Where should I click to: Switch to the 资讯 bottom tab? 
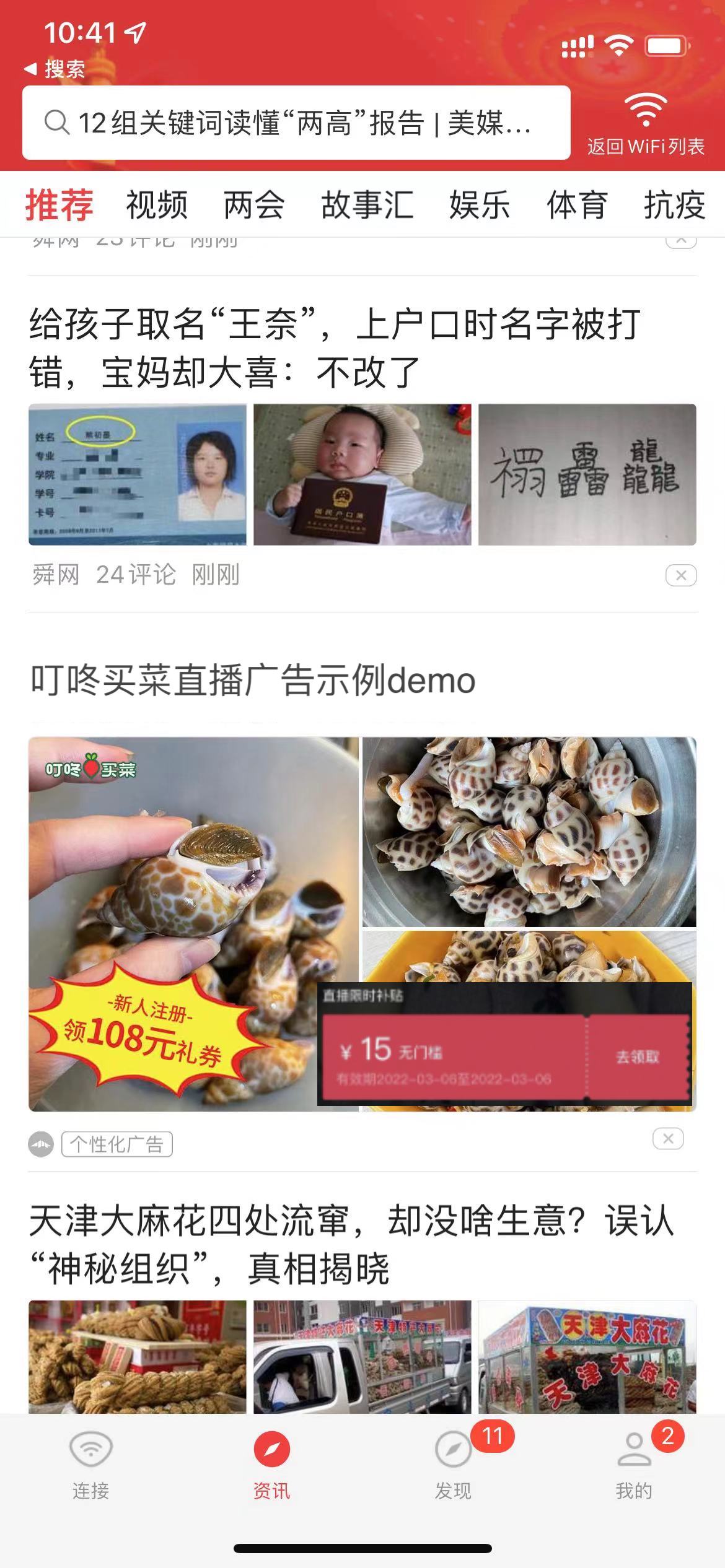[x=271, y=1464]
